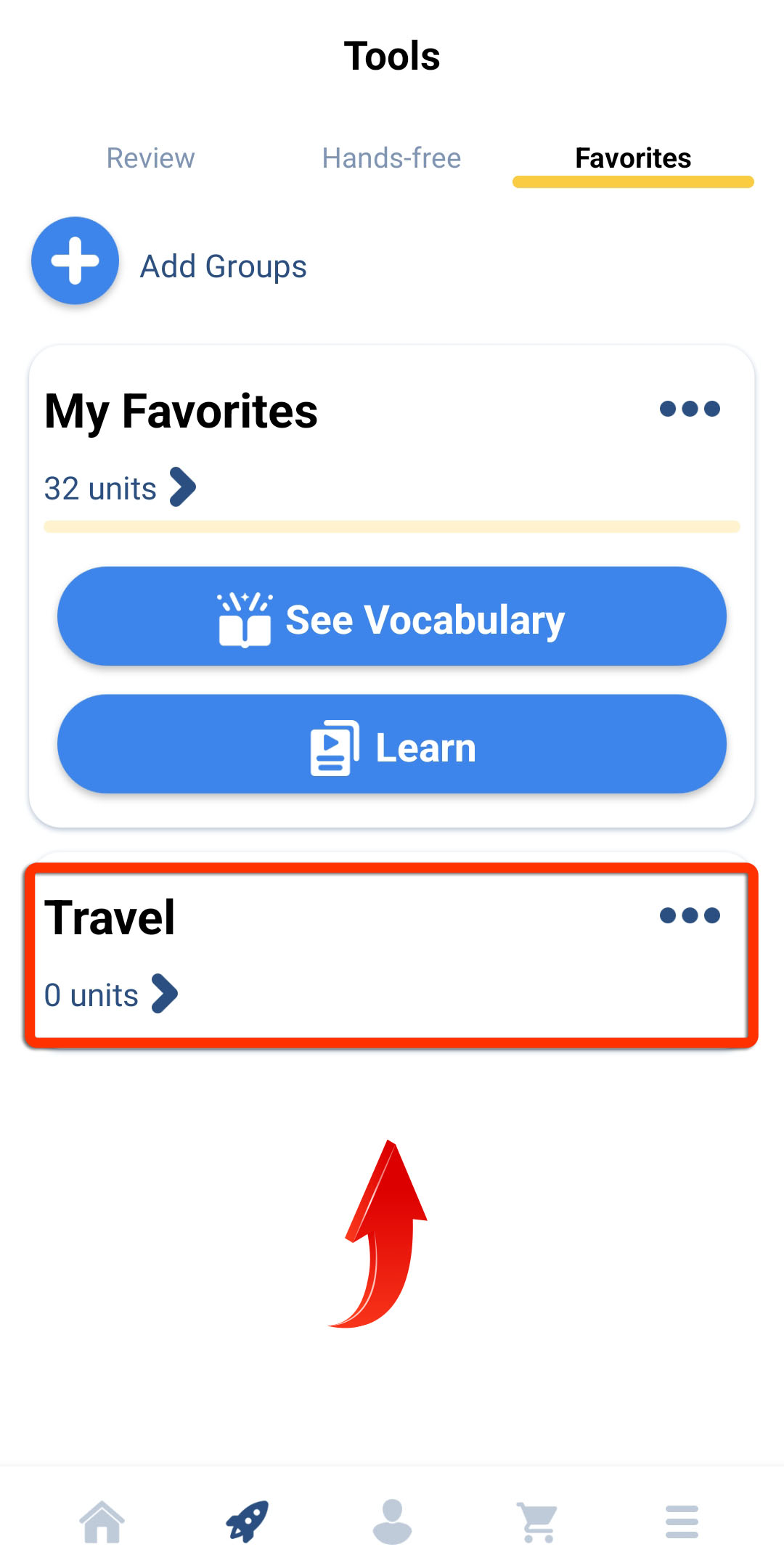Go to the home tab
Screen dimensions: 784x1568
click(102, 1522)
